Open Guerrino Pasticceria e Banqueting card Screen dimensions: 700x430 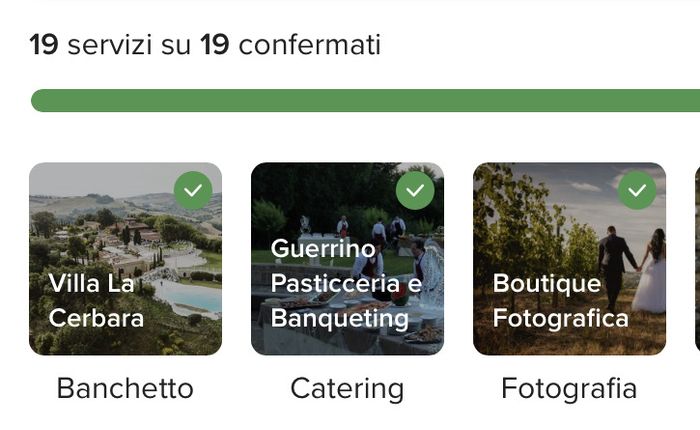(x=347, y=259)
